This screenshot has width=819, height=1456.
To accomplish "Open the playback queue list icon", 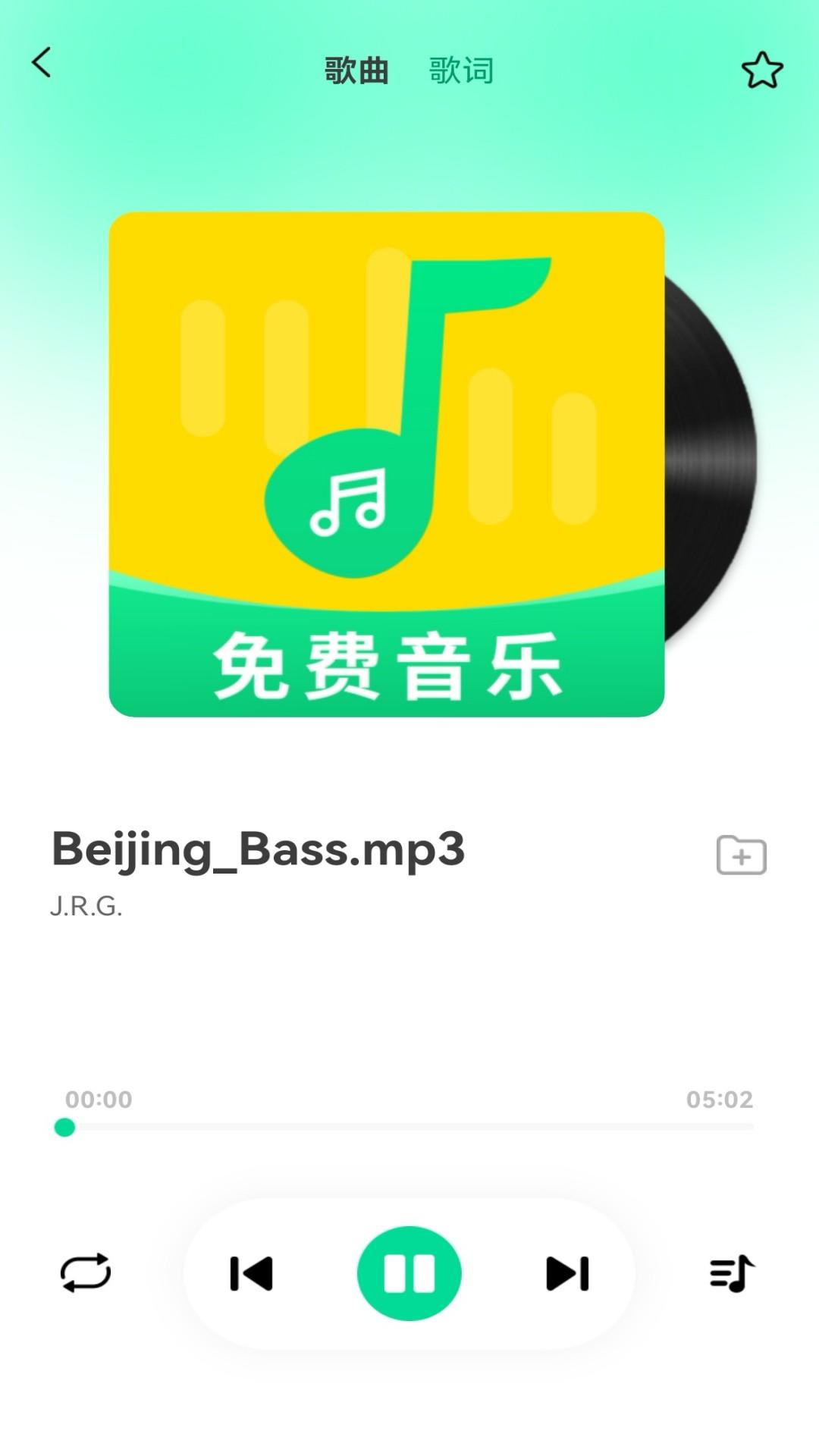I will click(732, 1274).
